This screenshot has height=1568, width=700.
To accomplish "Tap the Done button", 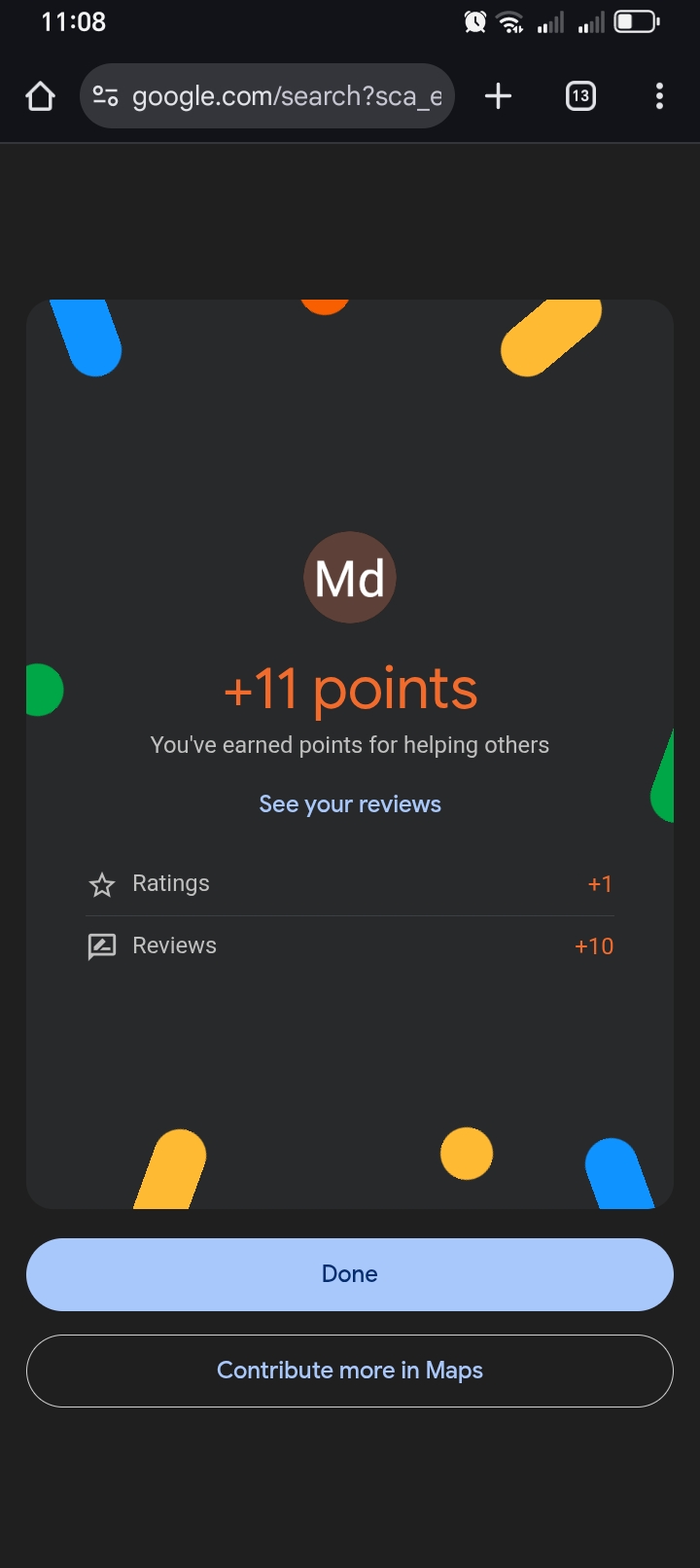I will 350,1274.
